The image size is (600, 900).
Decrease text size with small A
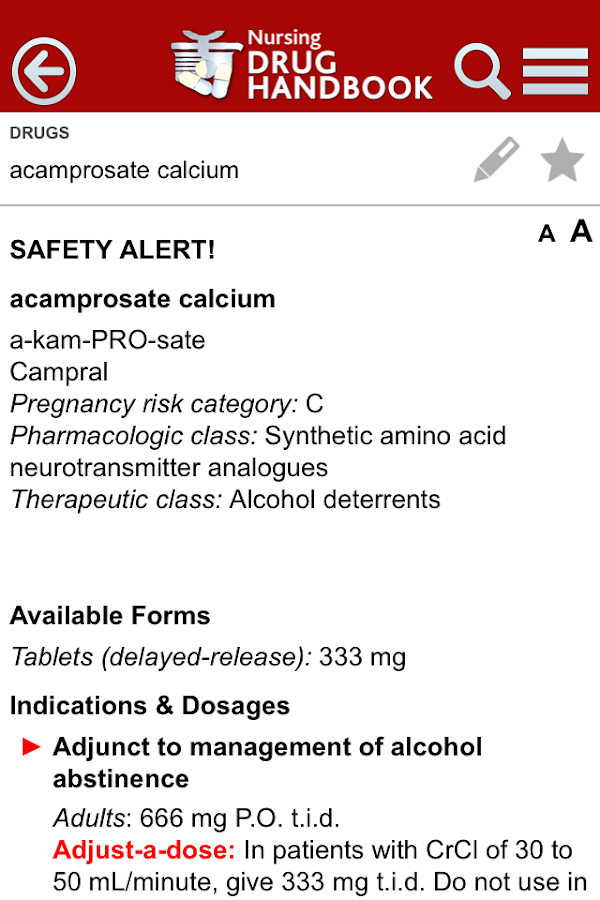tap(546, 235)
